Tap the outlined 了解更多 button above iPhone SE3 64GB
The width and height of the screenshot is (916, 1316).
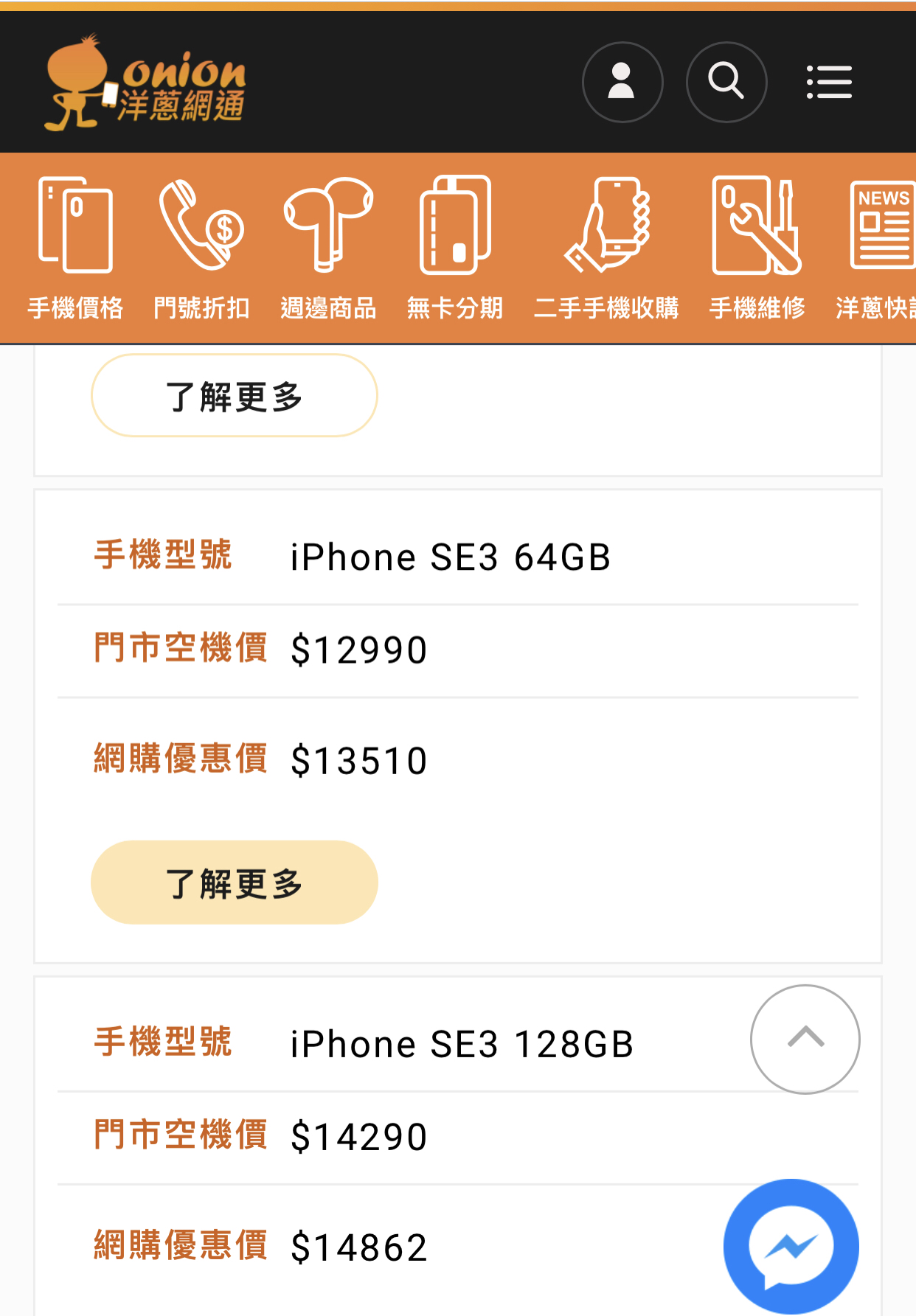(x=235, y=396)
